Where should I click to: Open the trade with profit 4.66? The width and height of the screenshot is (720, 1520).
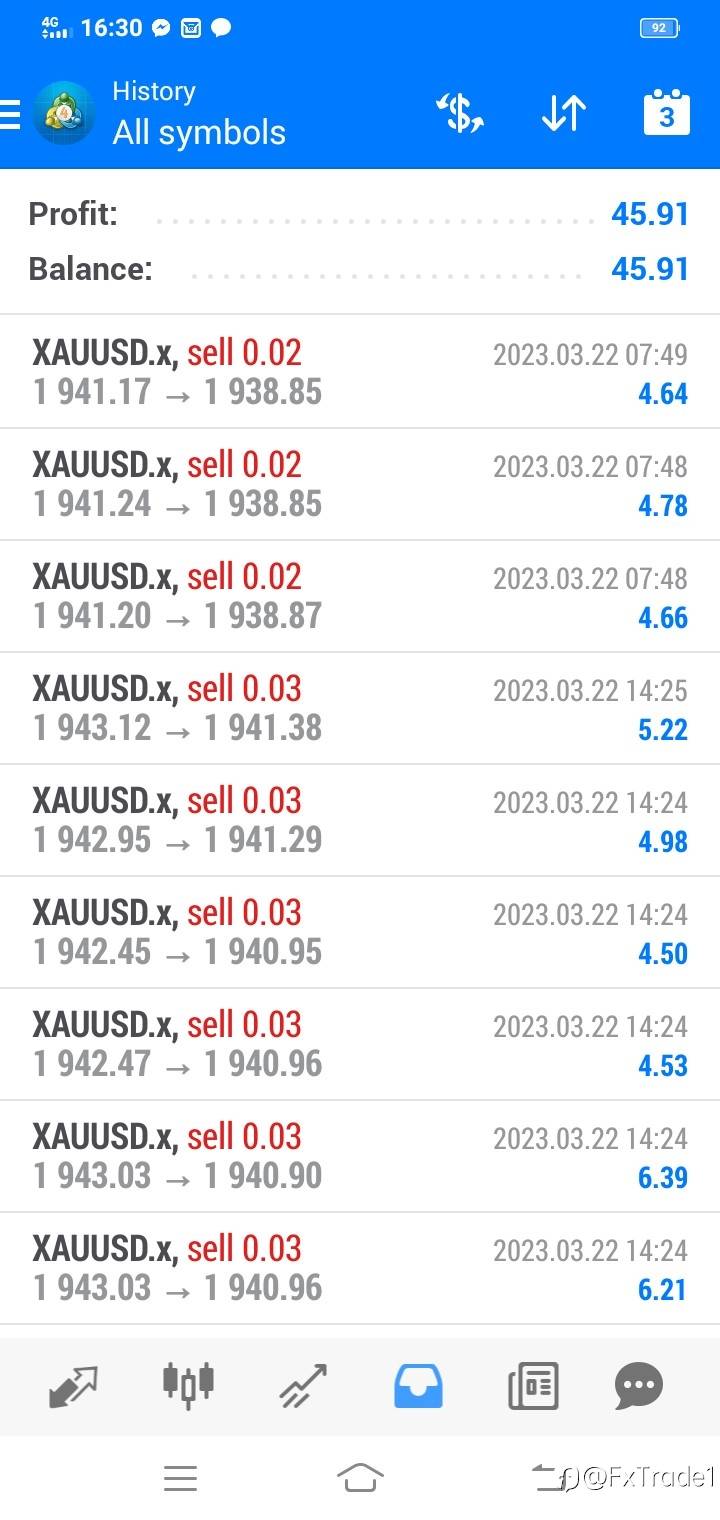360,596
